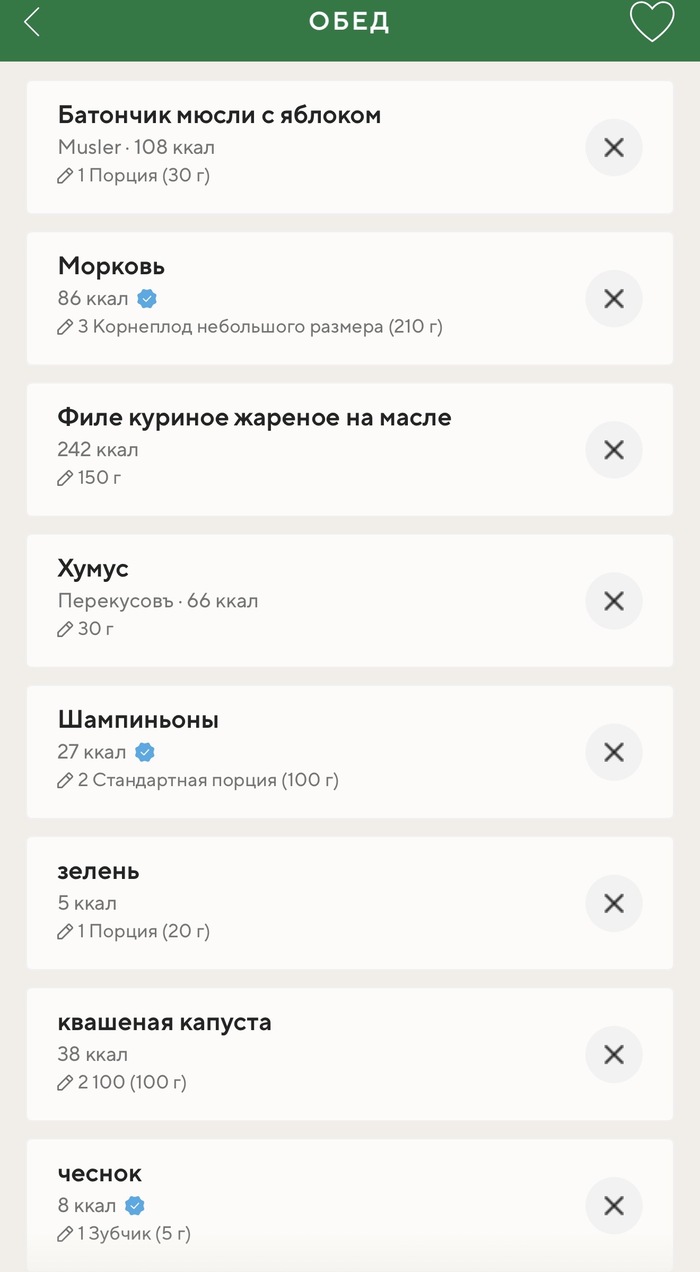Edit the 150 г amount of chicken fillet

(90, 478)
